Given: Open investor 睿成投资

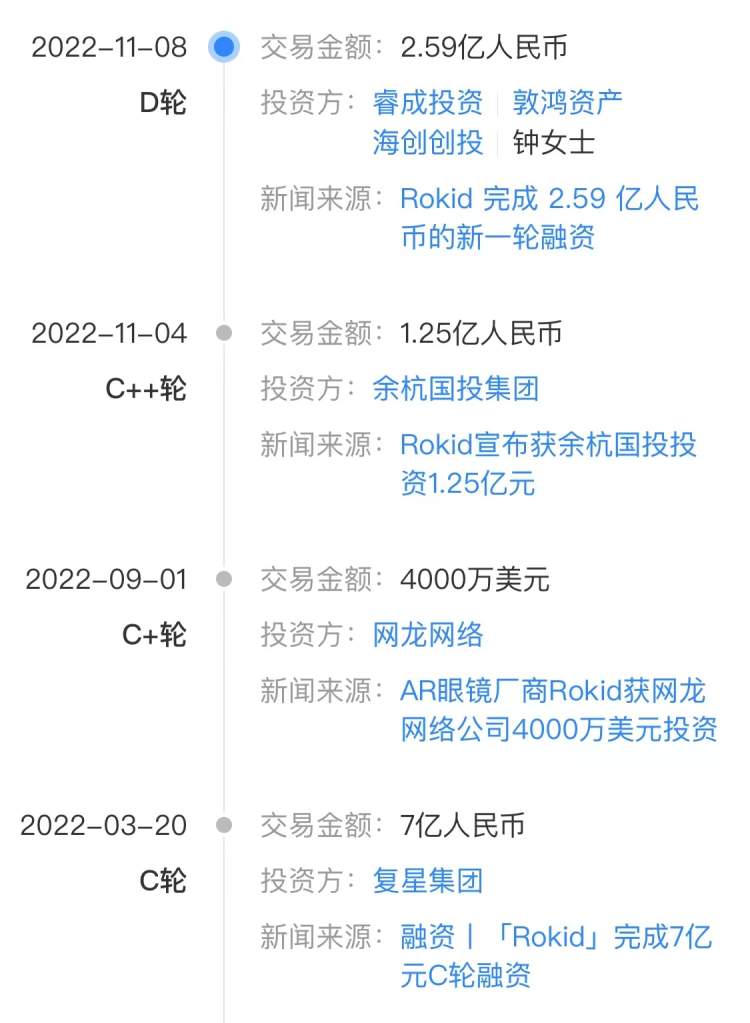Looking at the screenshot, I should 428,102.
